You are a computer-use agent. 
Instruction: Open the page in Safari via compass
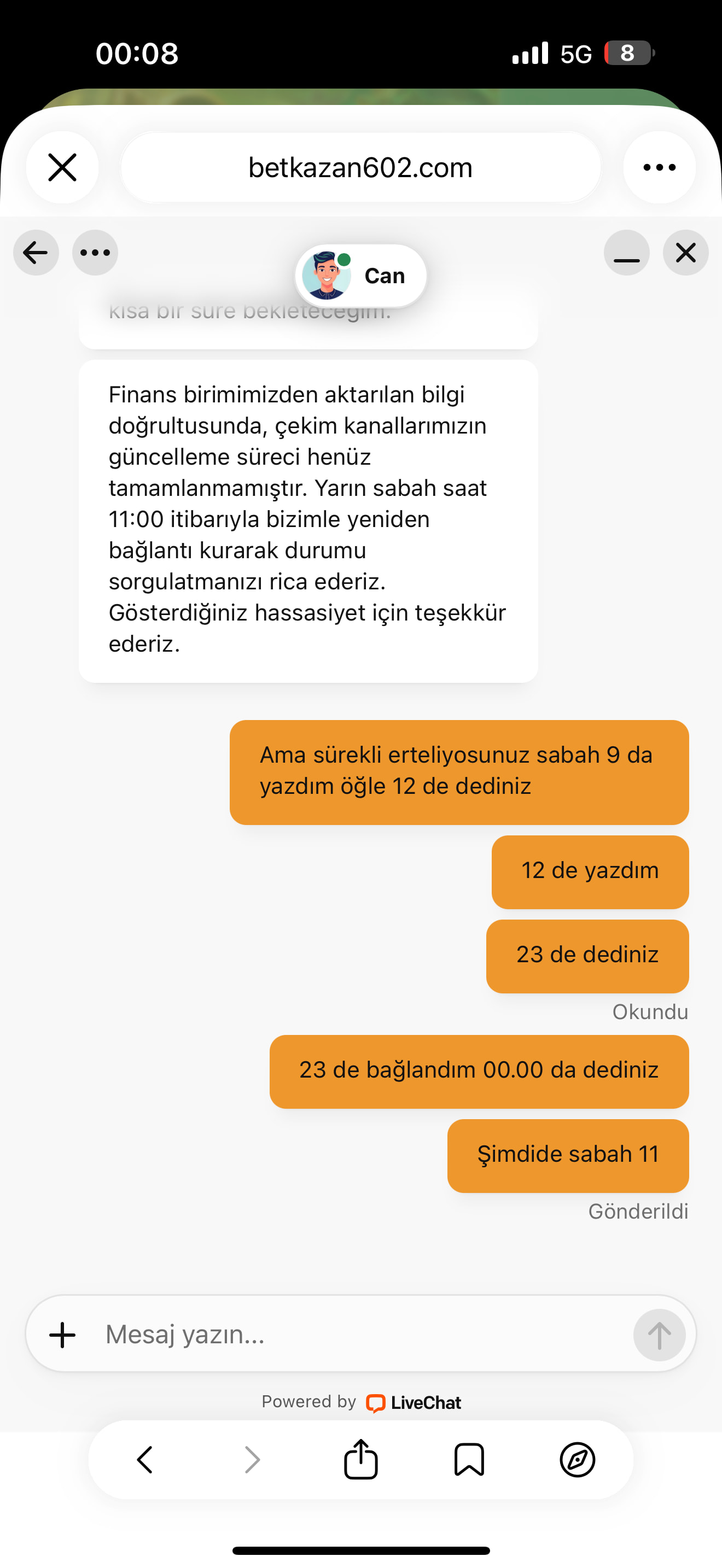click(577, 1460)
